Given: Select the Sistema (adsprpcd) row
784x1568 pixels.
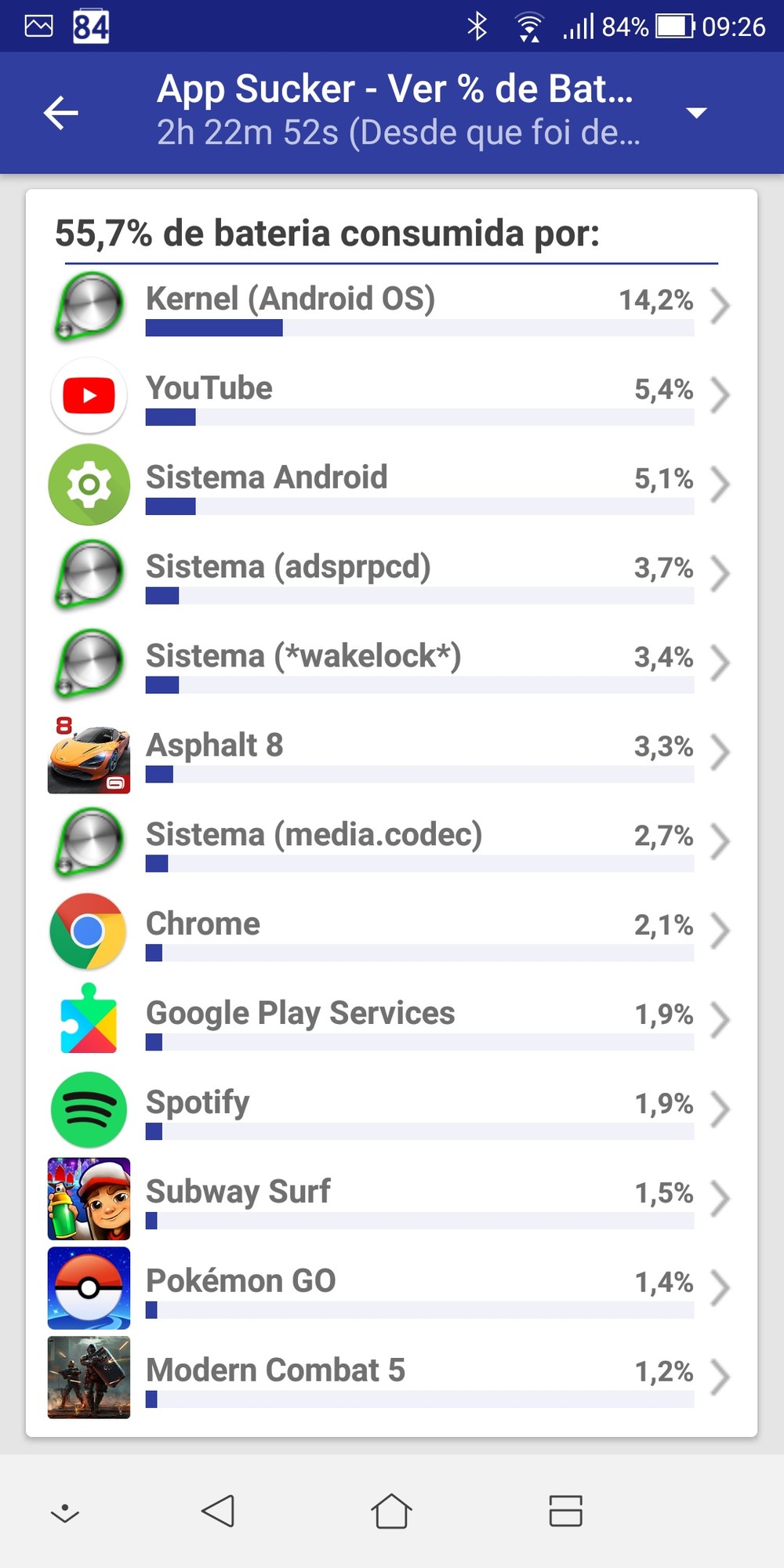Looking at the screenshot, I should (392, 574).
